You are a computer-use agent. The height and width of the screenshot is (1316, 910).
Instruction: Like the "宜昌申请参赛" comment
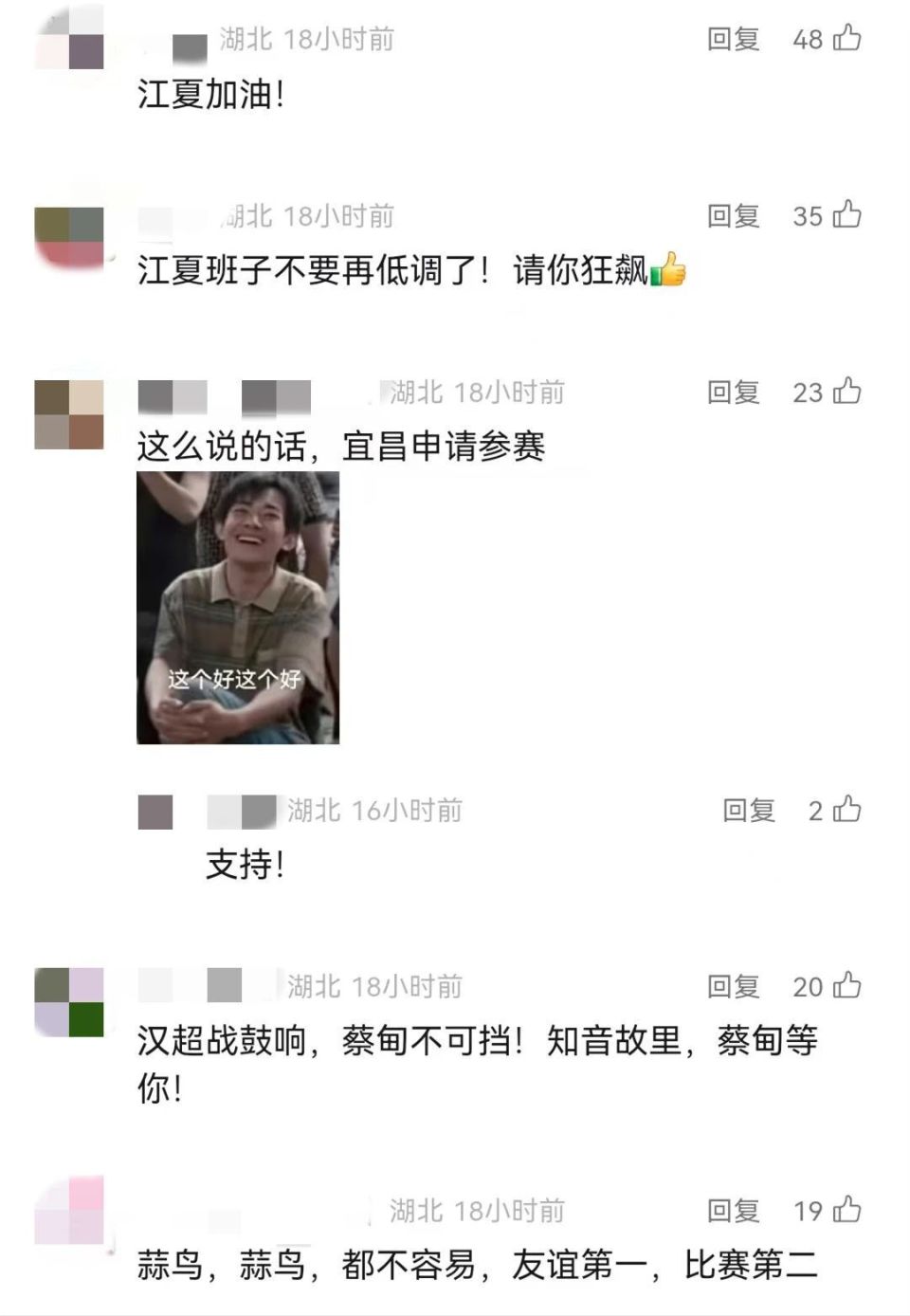pos(842,393)
